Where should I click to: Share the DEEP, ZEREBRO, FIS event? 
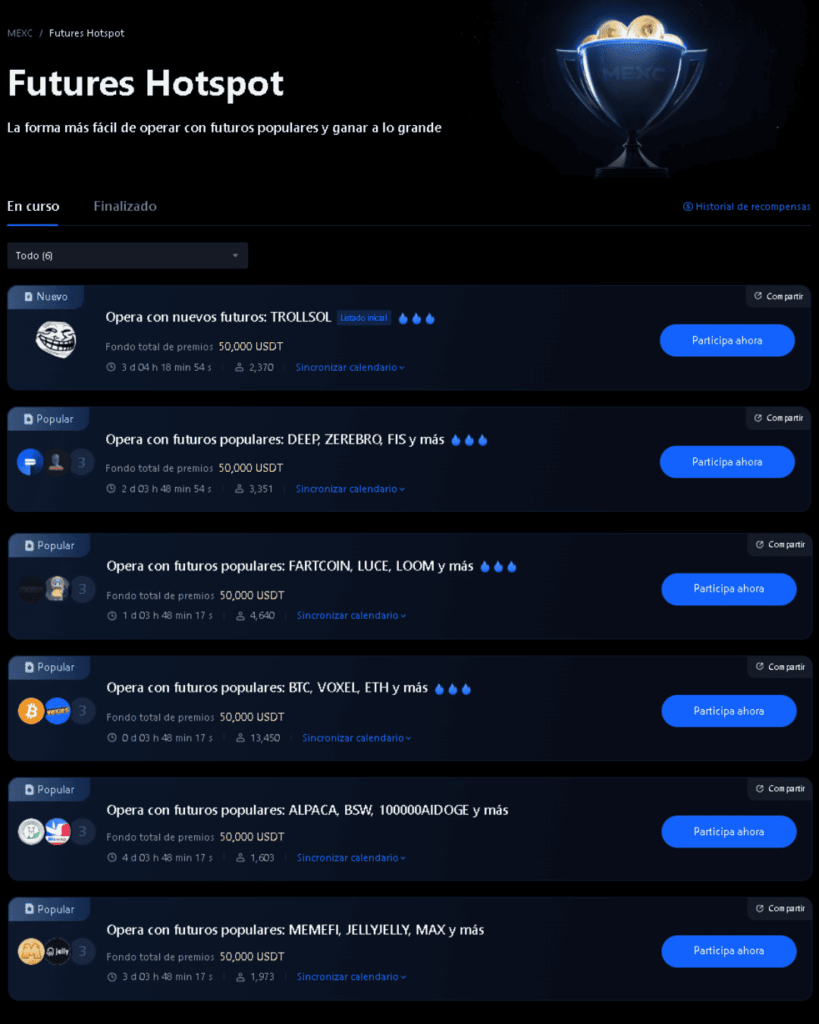(778, 418)
